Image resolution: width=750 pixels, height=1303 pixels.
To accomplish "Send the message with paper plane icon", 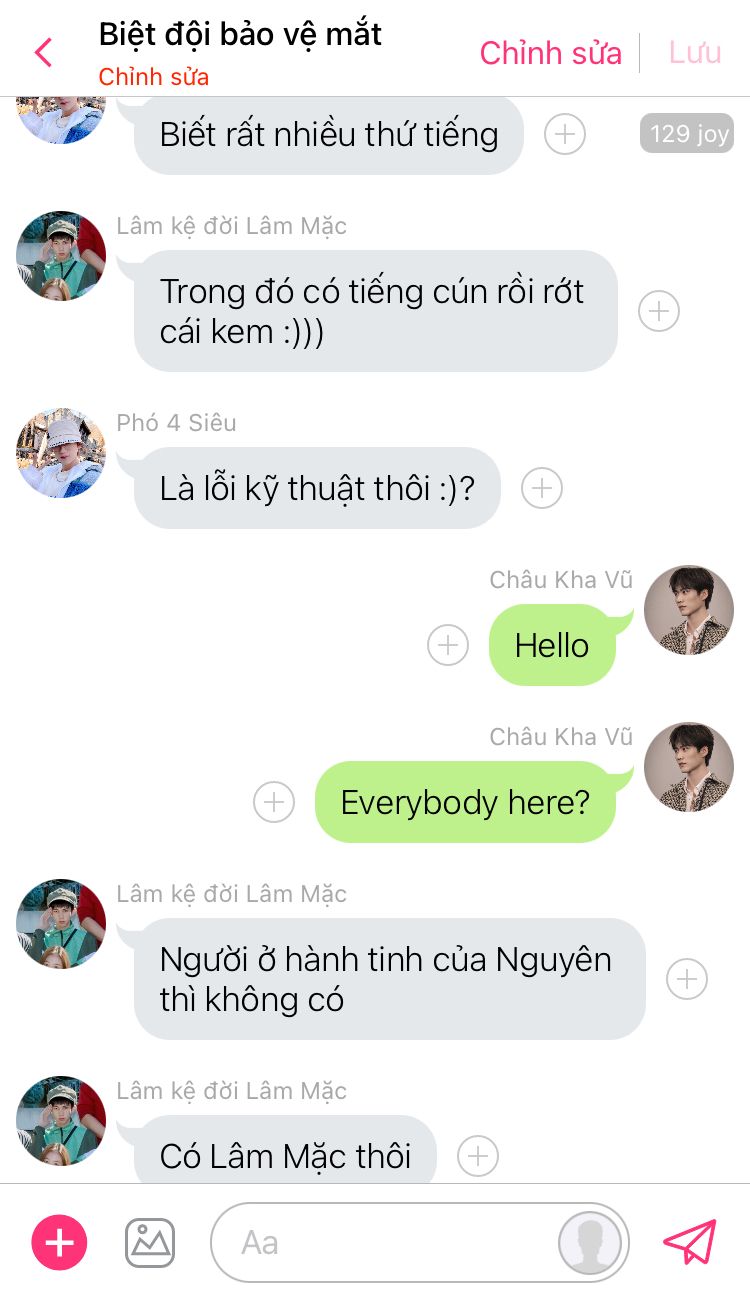I will pyautogui.click(x=690, y=1242).
